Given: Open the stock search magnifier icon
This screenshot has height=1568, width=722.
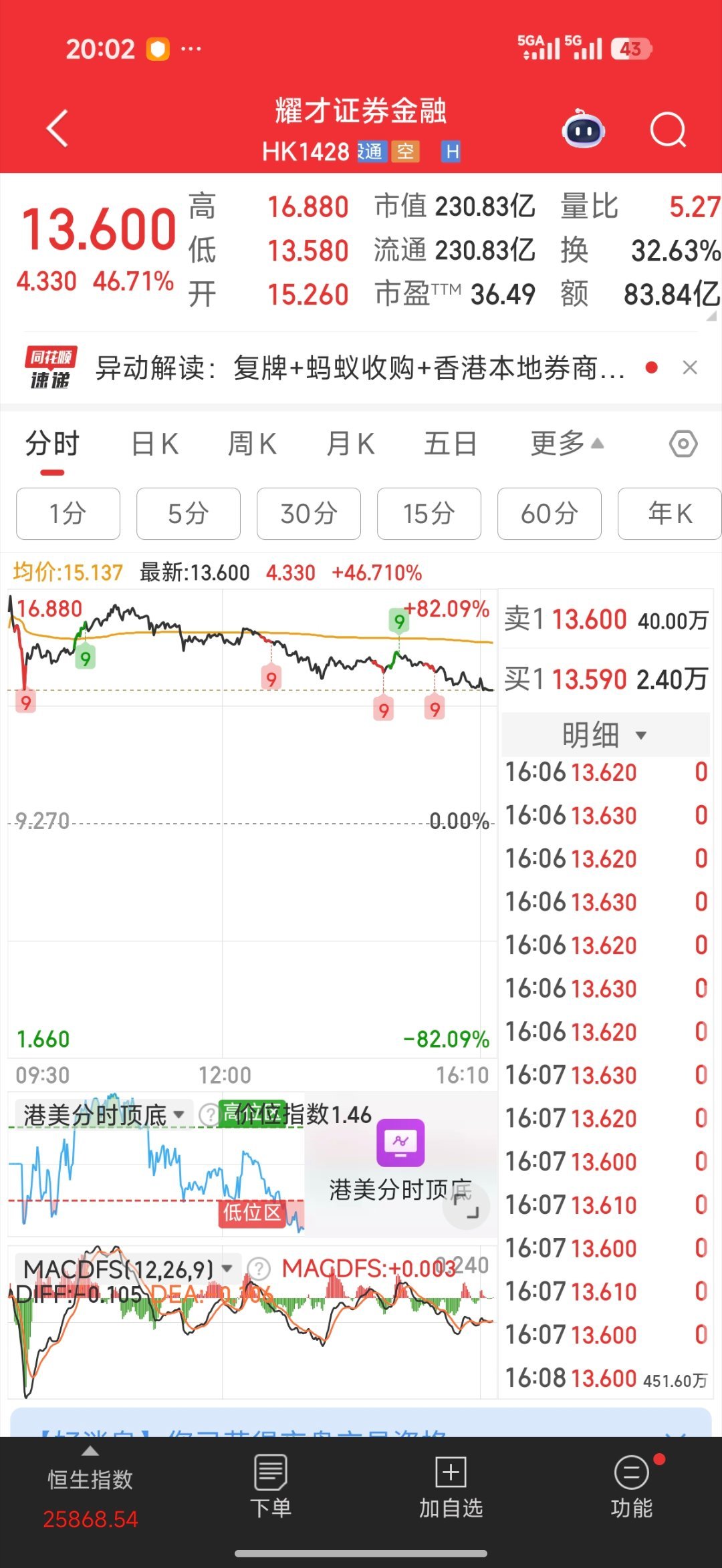Looking at the screenshot, I should (x=668, y=130).
